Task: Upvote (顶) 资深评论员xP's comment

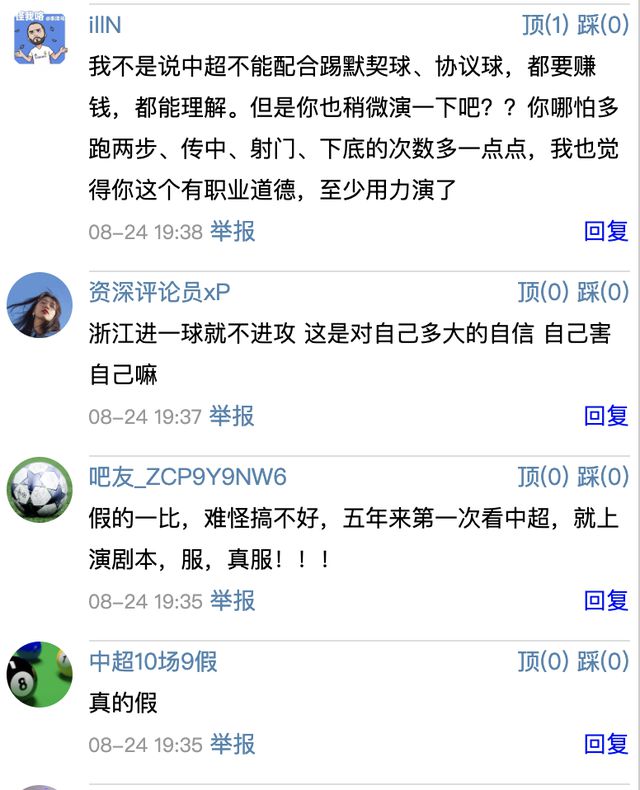Action: [543, 292]
